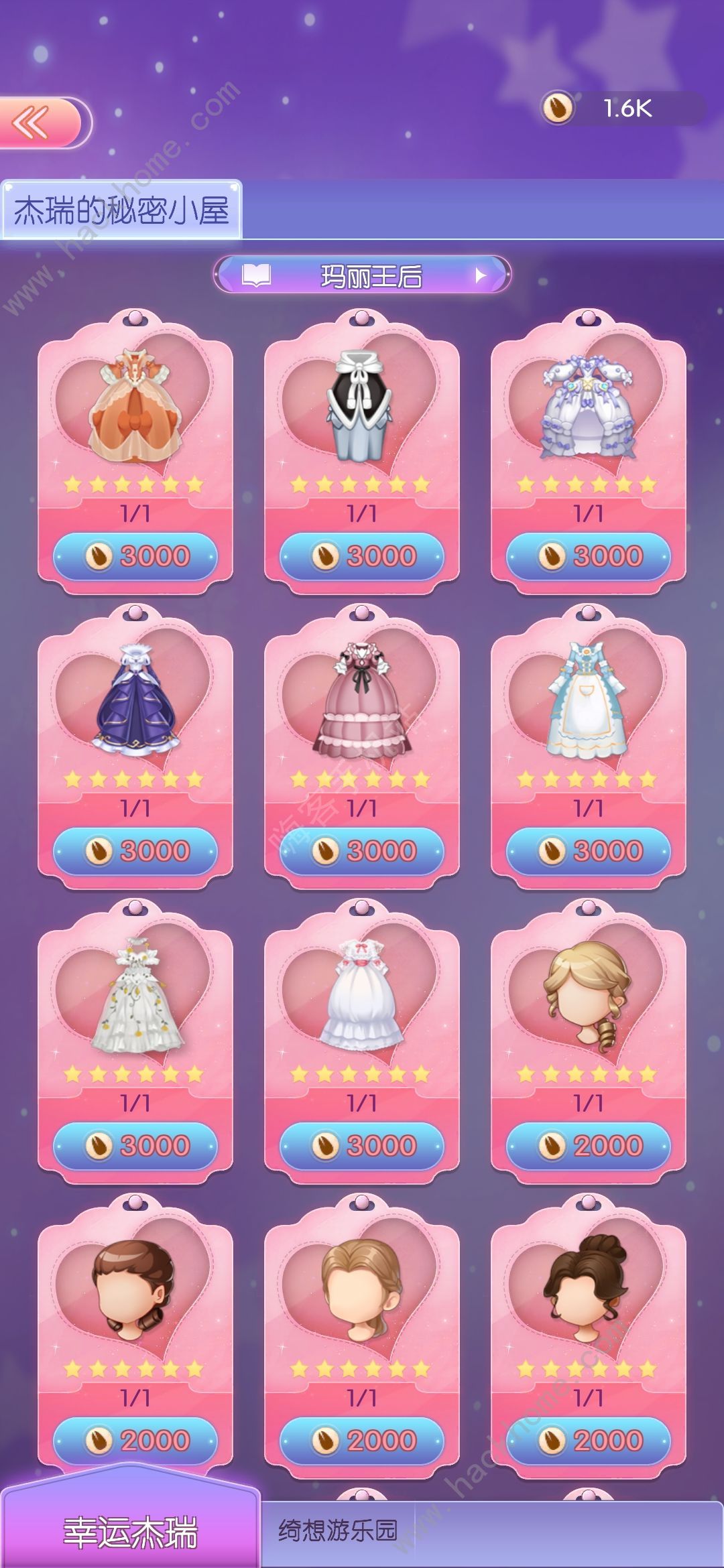
Task: Purchase the navy blue gown for 3000
Action: click(x=135, y=851)
